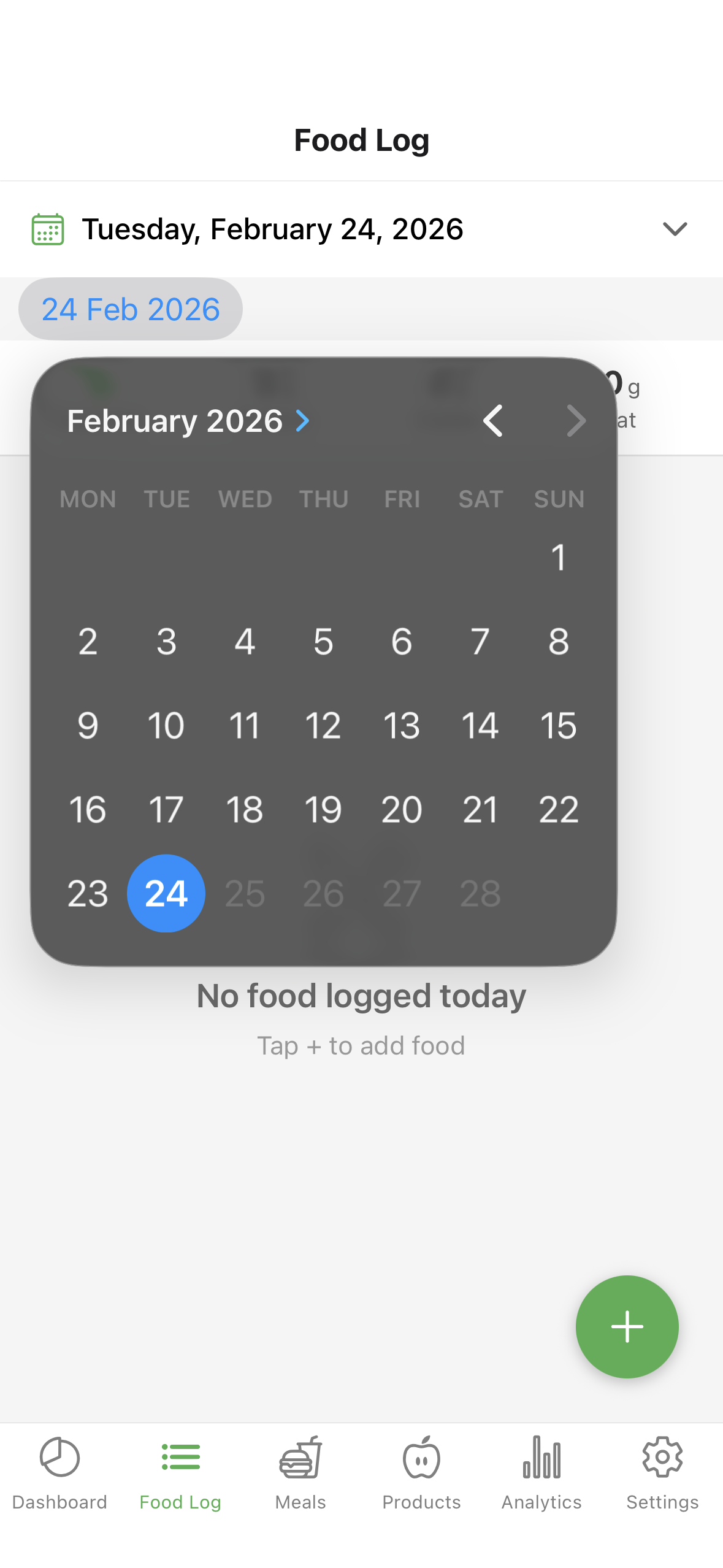Screen dimensions: 723x1568
Task: Select February 1 on the calendar
Action: click(x=559, y=558)
